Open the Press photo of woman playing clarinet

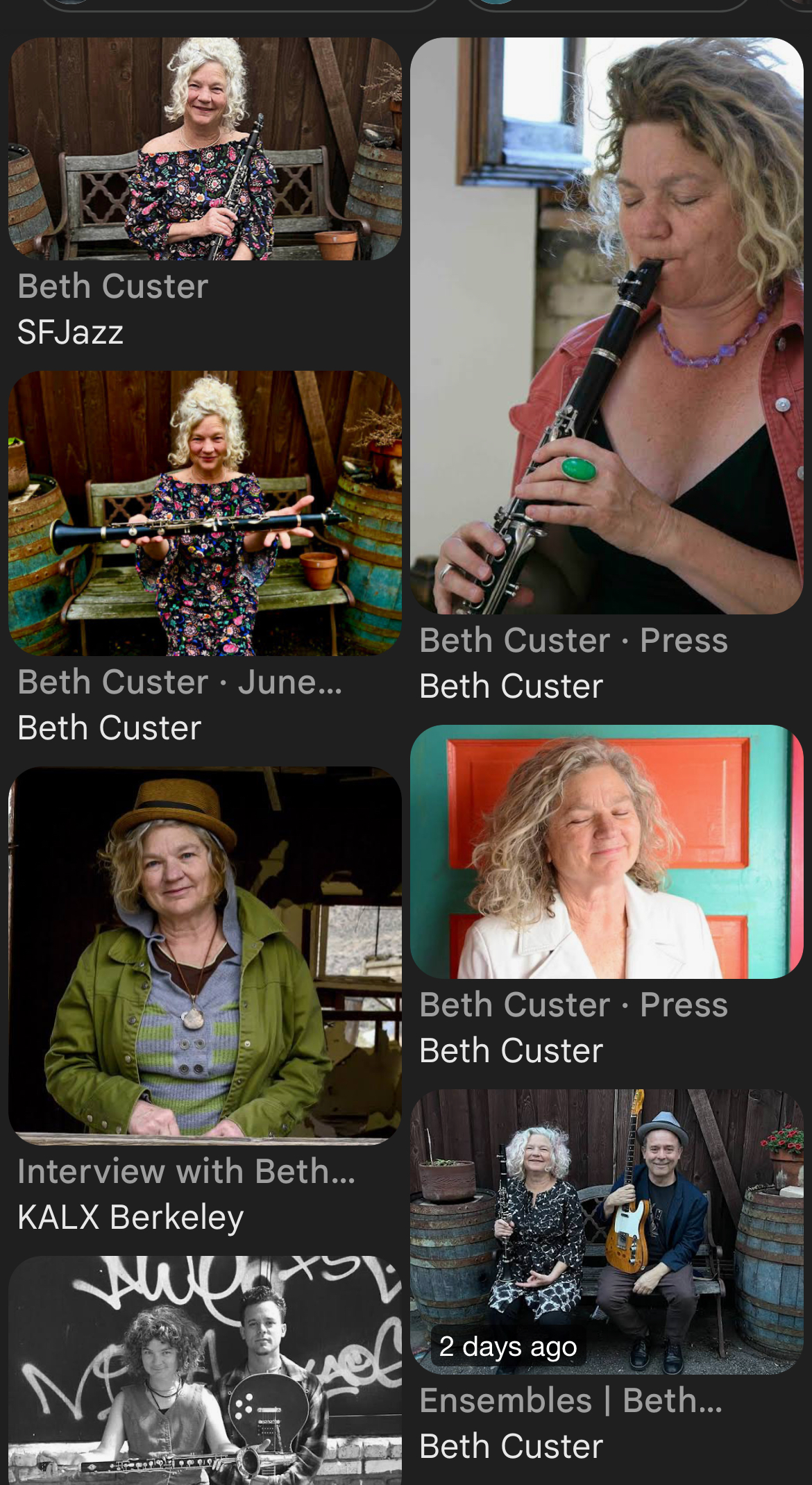coord(607,326)
